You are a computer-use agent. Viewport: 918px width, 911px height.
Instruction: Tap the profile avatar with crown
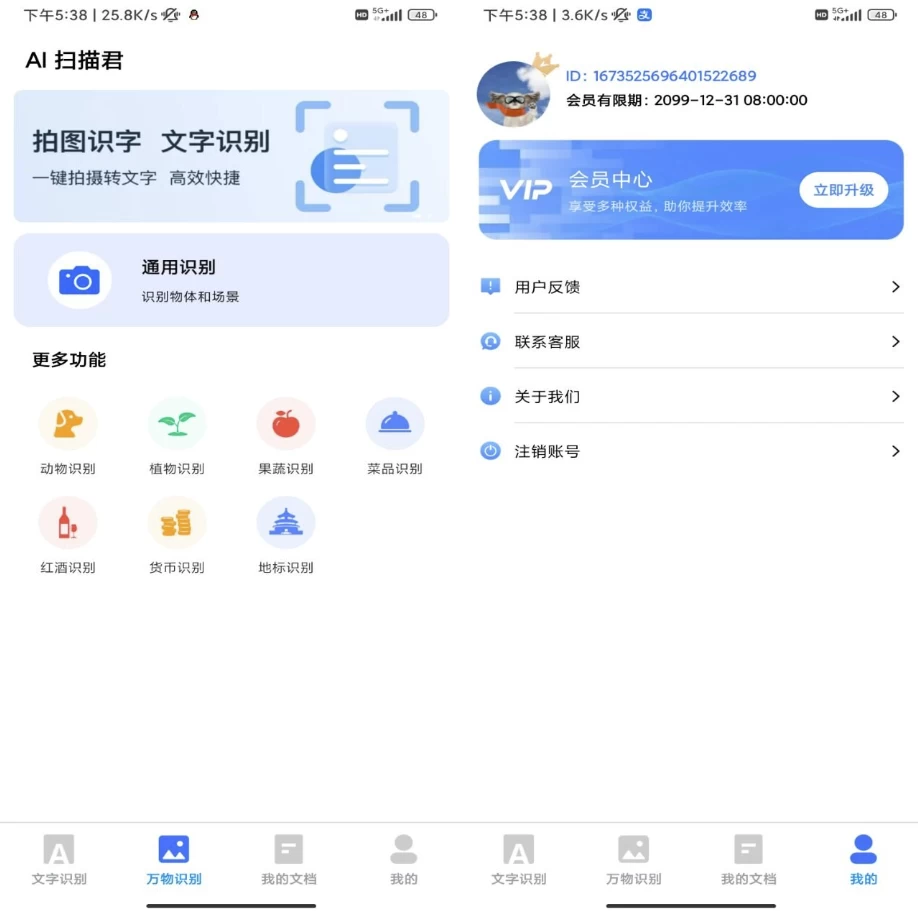pos(514,94)
